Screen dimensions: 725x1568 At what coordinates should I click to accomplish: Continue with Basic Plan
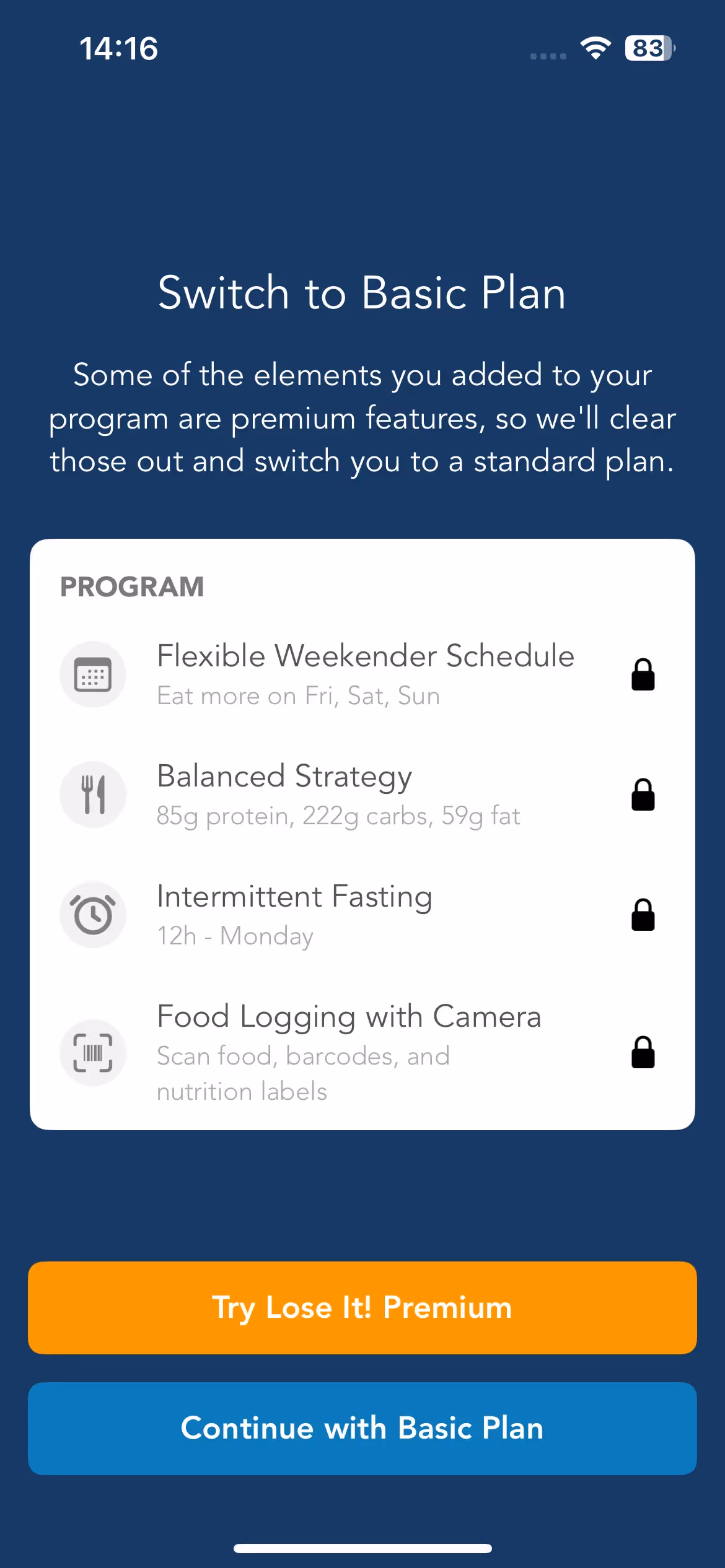[362, 1428]
